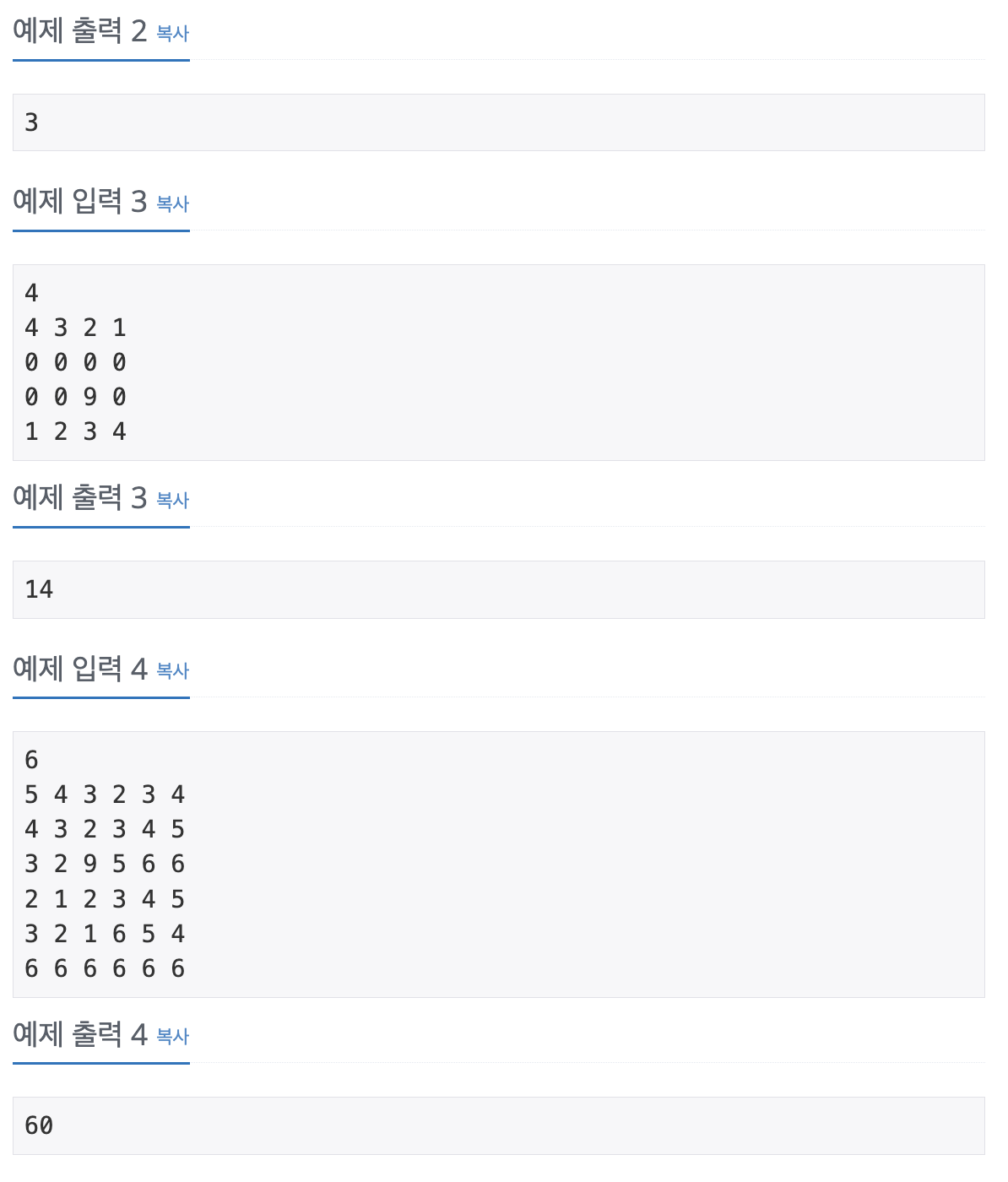Click the 복사 link next to 예제 출력 4
Image resolution: width=1008 pixels, height=1182 pixels.
click(171, 1038)
